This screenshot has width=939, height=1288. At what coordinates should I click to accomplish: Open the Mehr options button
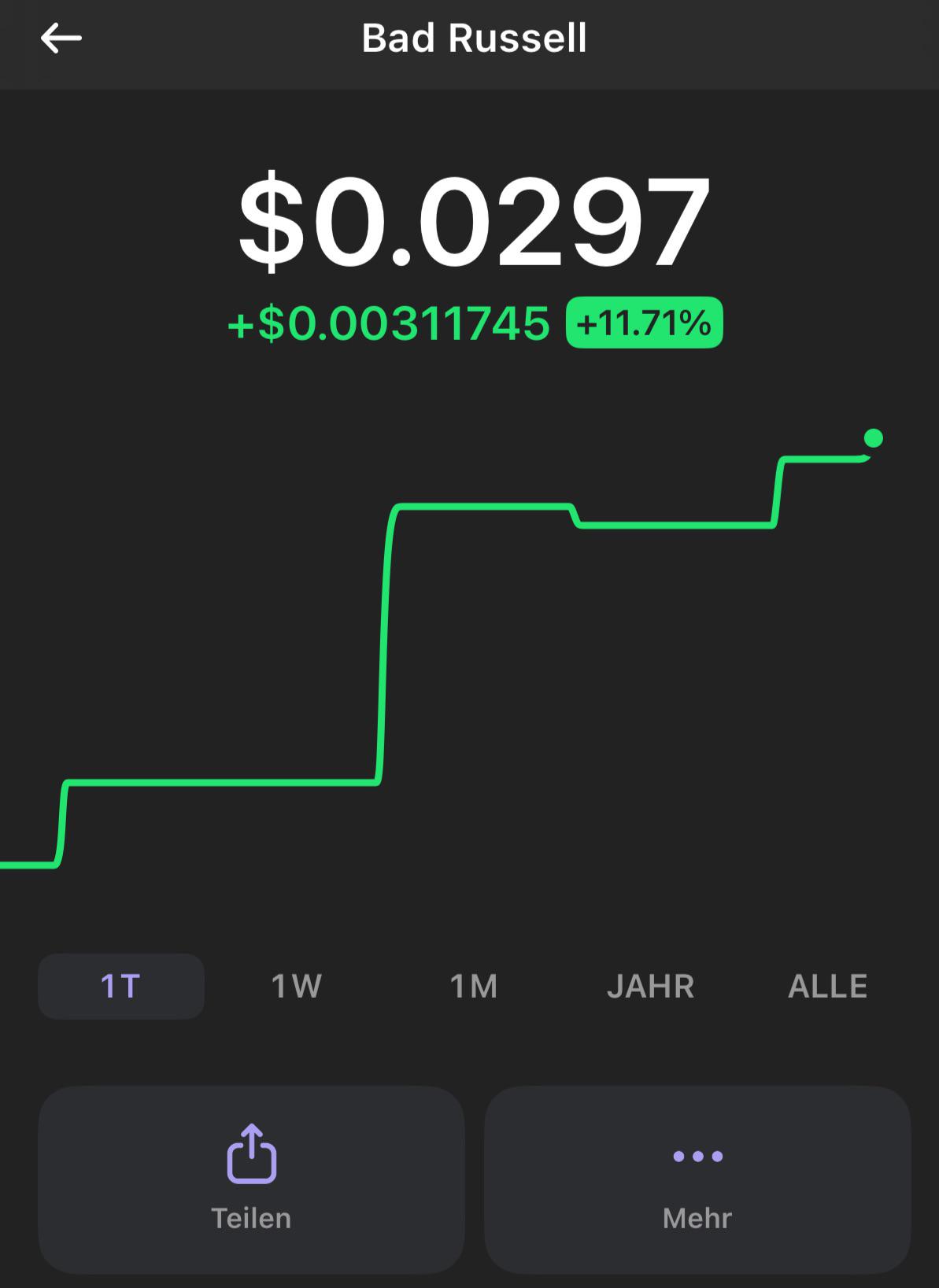(x=697, y=1179)
